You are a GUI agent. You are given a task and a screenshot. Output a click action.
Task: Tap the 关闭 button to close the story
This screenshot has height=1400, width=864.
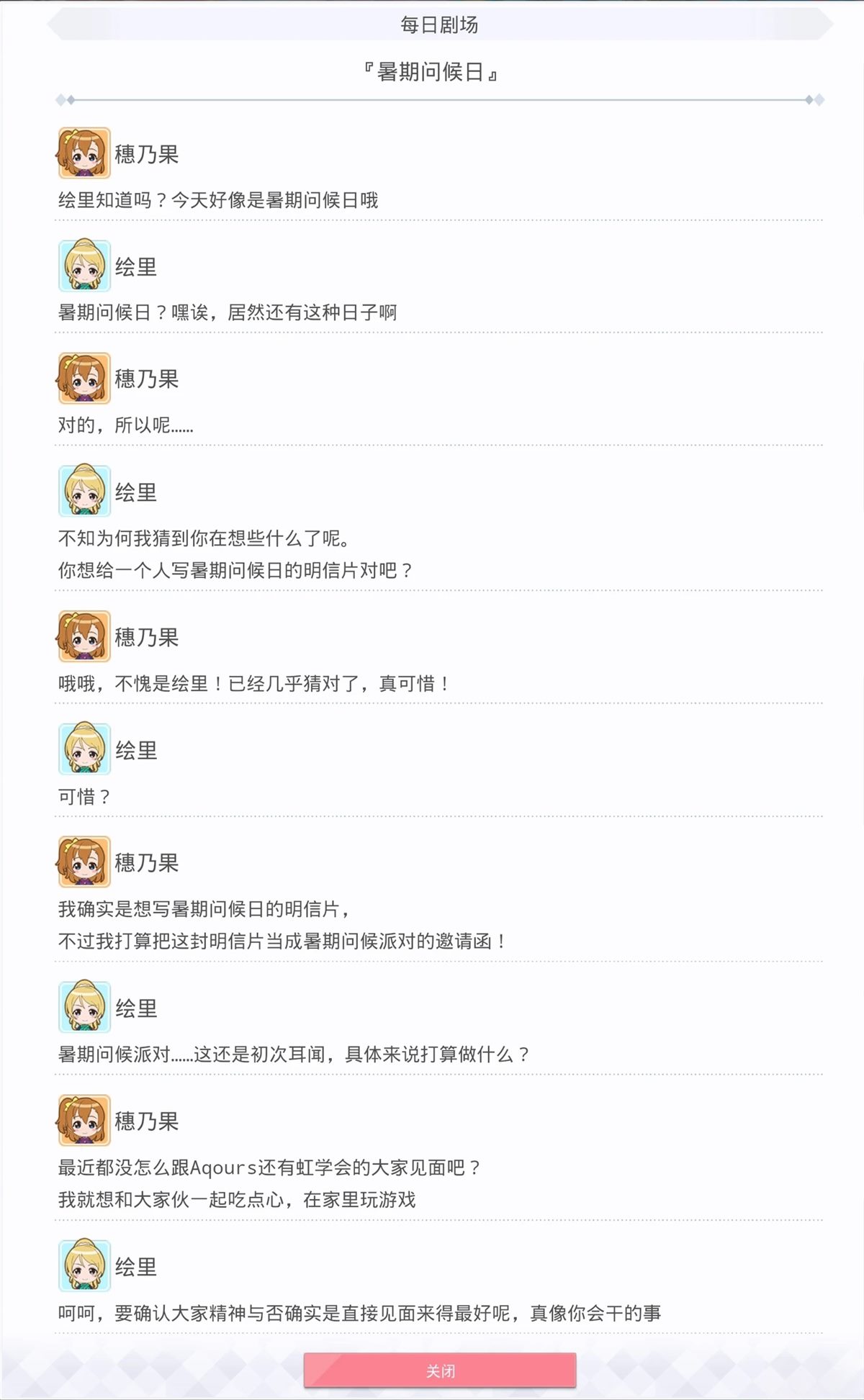pos(440,1370)
